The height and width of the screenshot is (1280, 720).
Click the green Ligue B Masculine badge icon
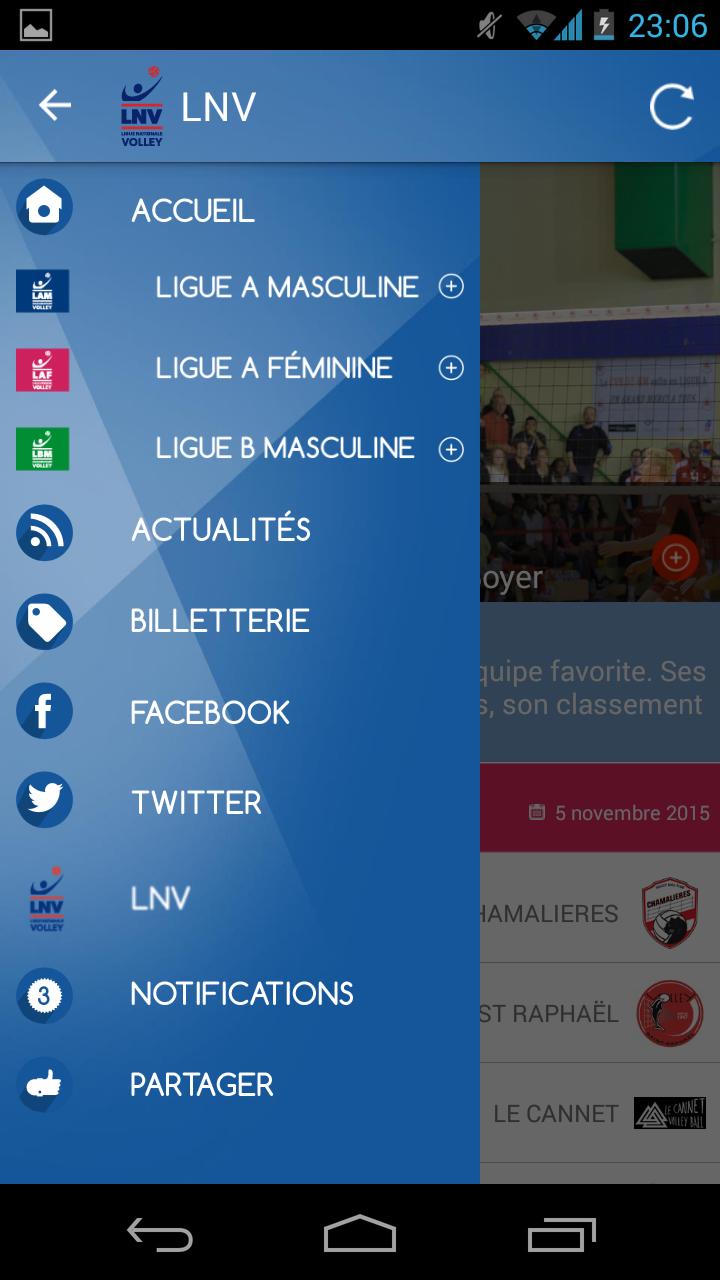point(44,449)
